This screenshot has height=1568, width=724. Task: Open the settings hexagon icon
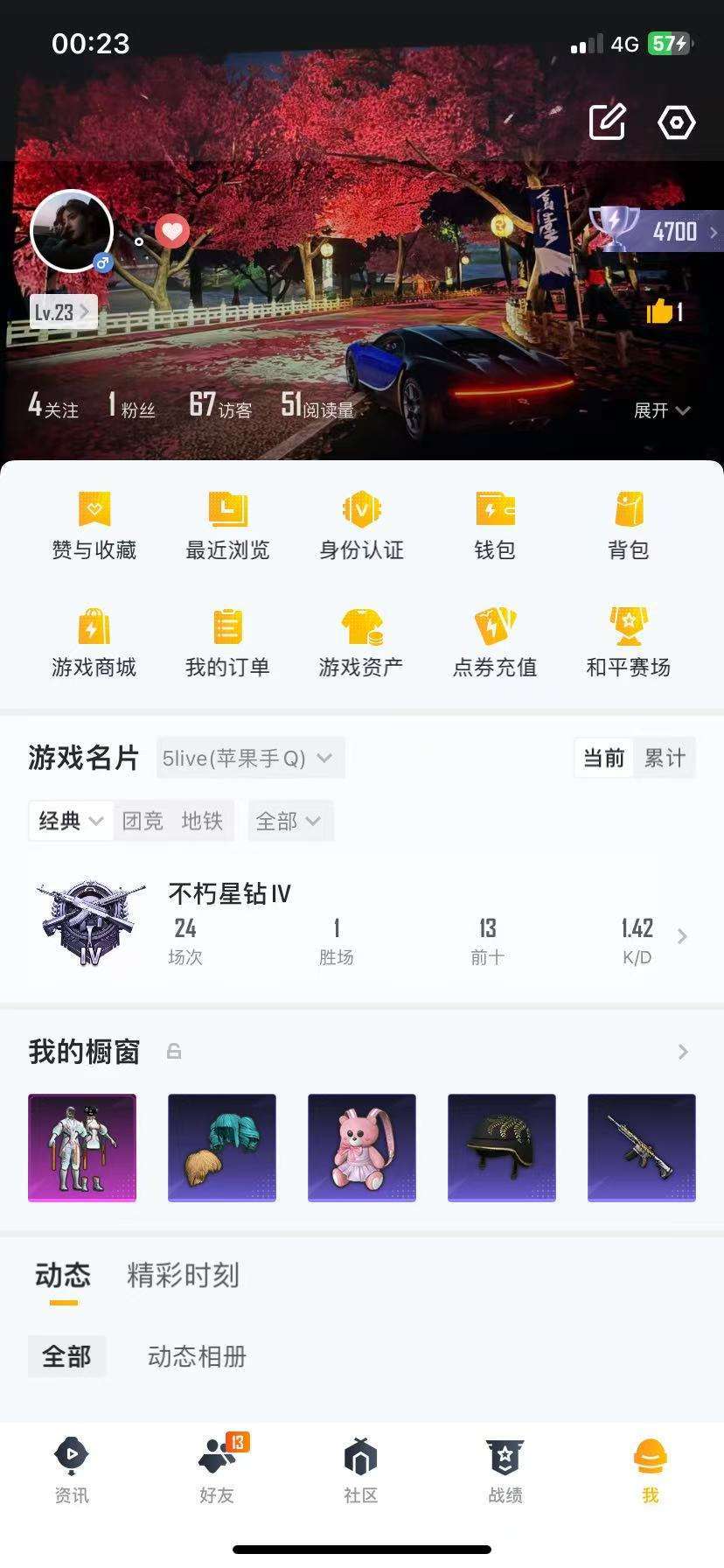coord(676,122)
